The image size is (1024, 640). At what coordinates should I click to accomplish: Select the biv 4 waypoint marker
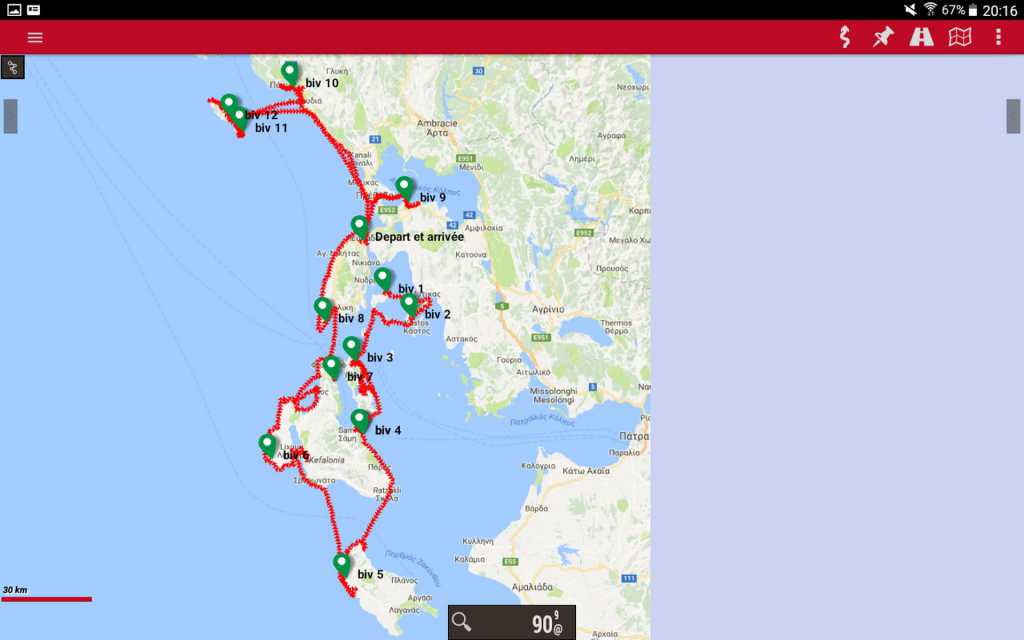360,420
